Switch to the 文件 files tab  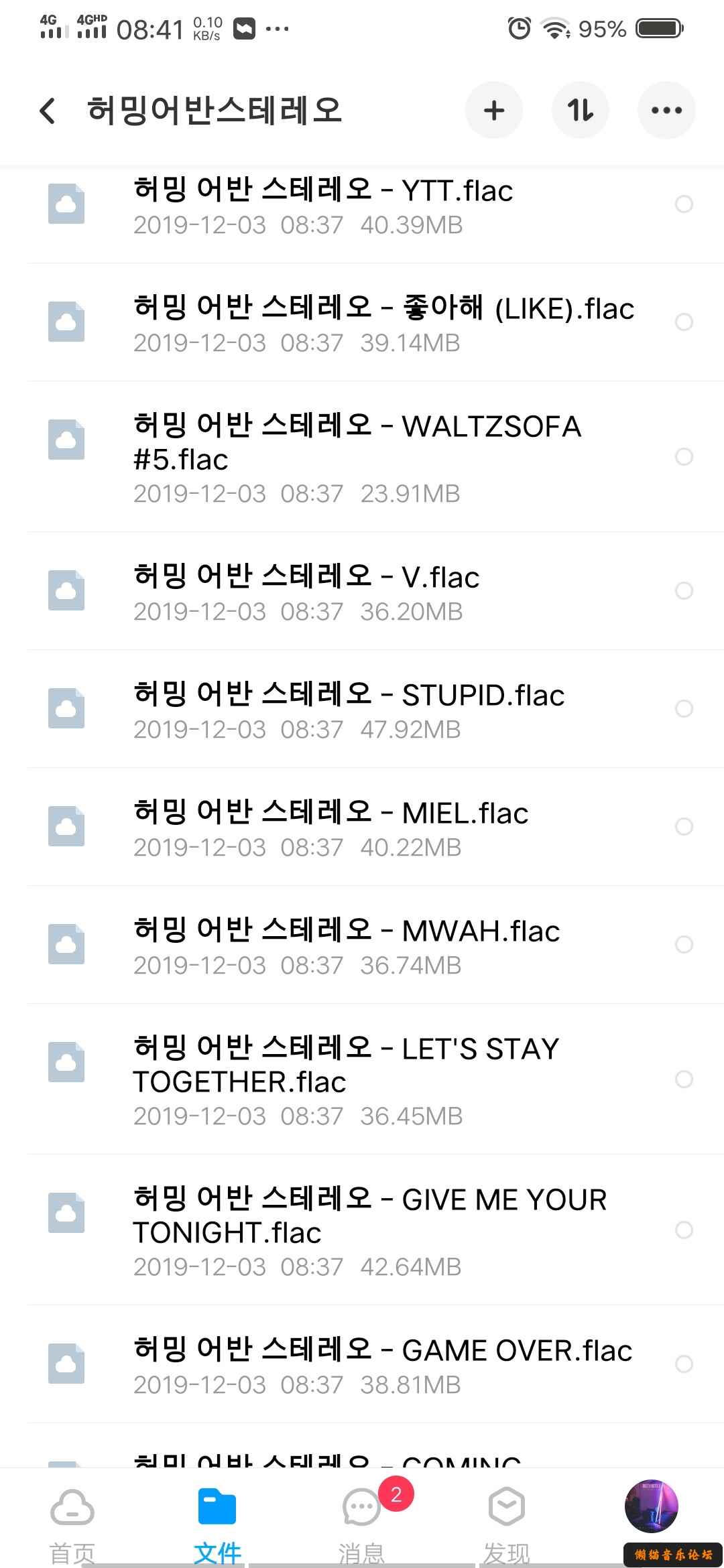coord(217,1522)
